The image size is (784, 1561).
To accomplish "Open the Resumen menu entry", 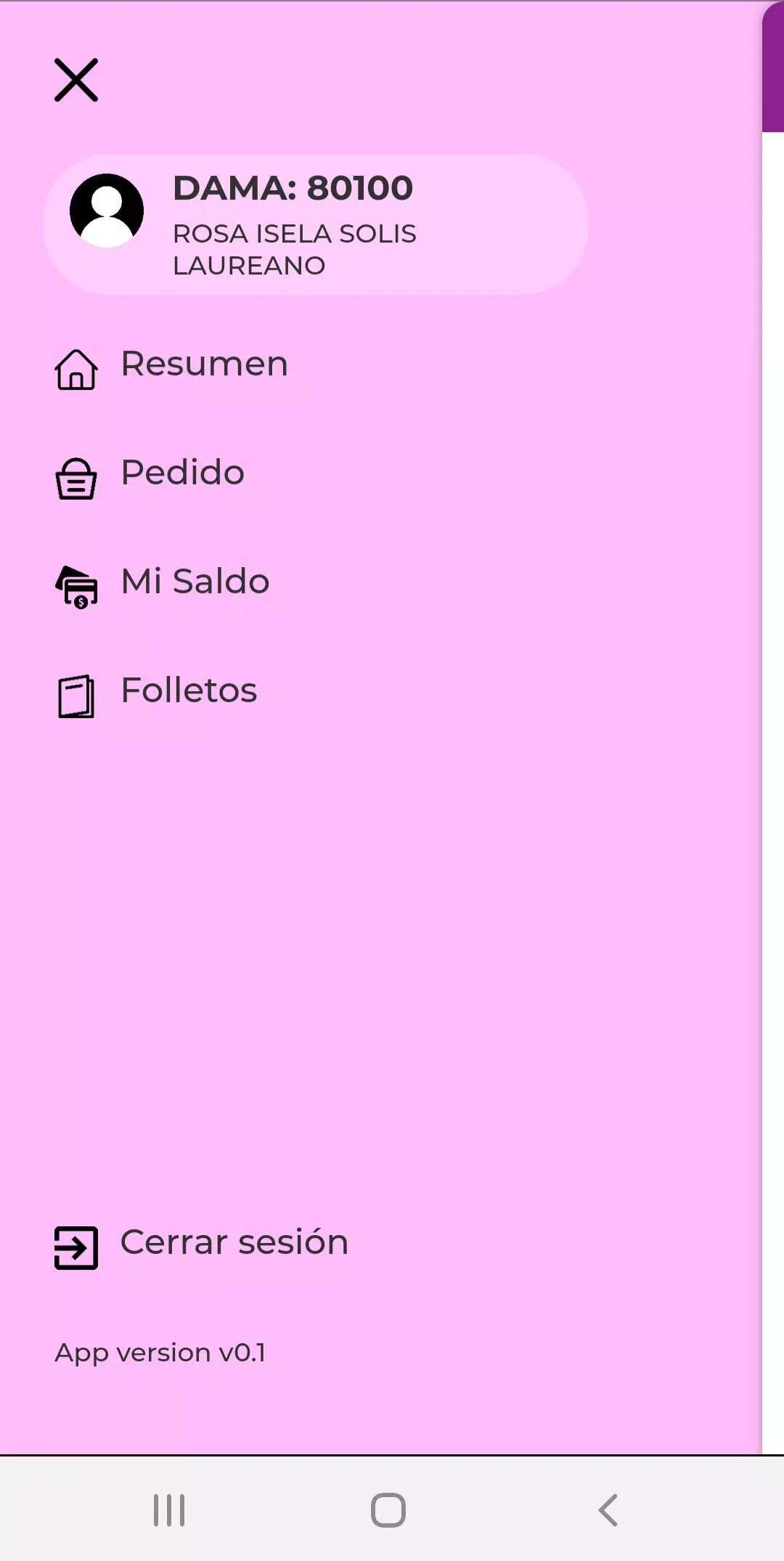I will click(203, 364).
